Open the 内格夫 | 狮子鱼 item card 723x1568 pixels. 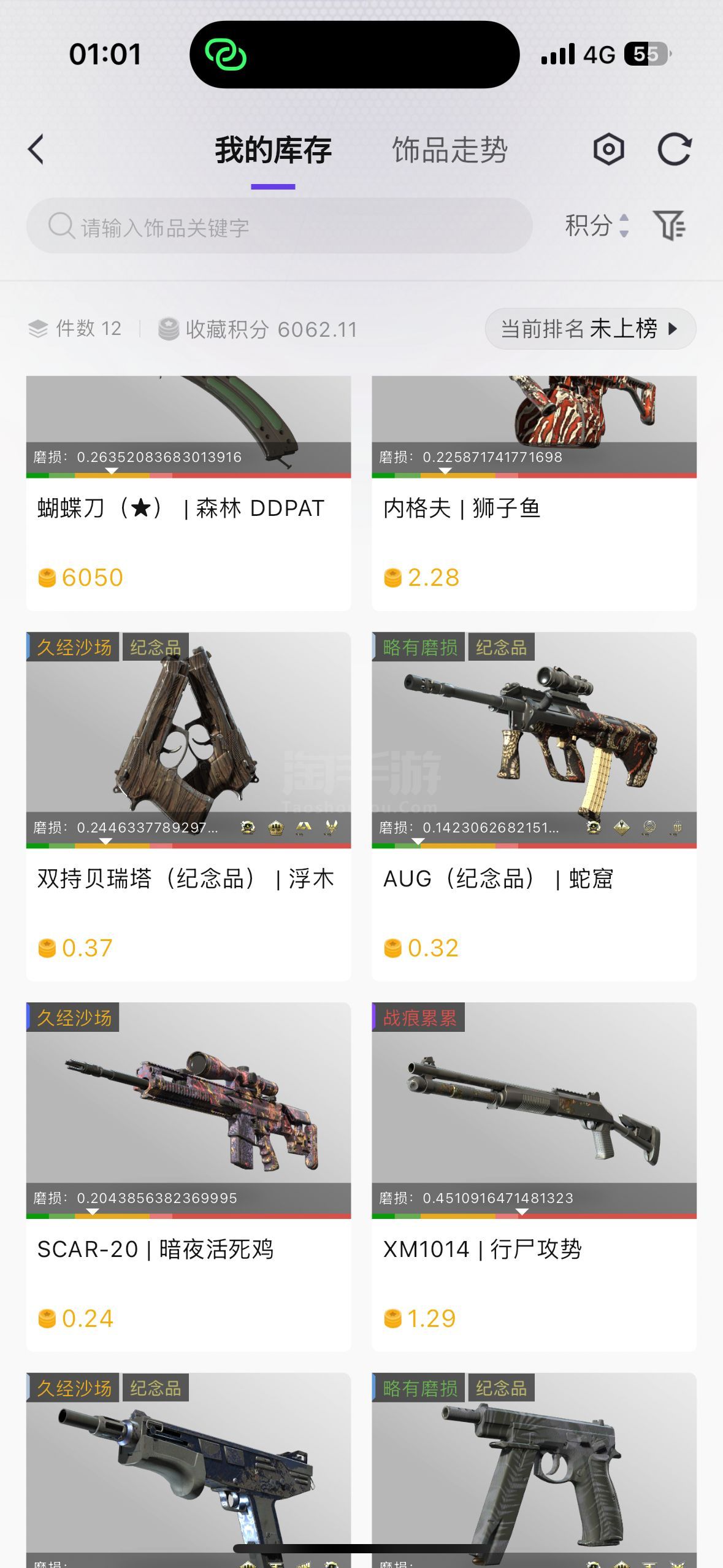[534, 493]
